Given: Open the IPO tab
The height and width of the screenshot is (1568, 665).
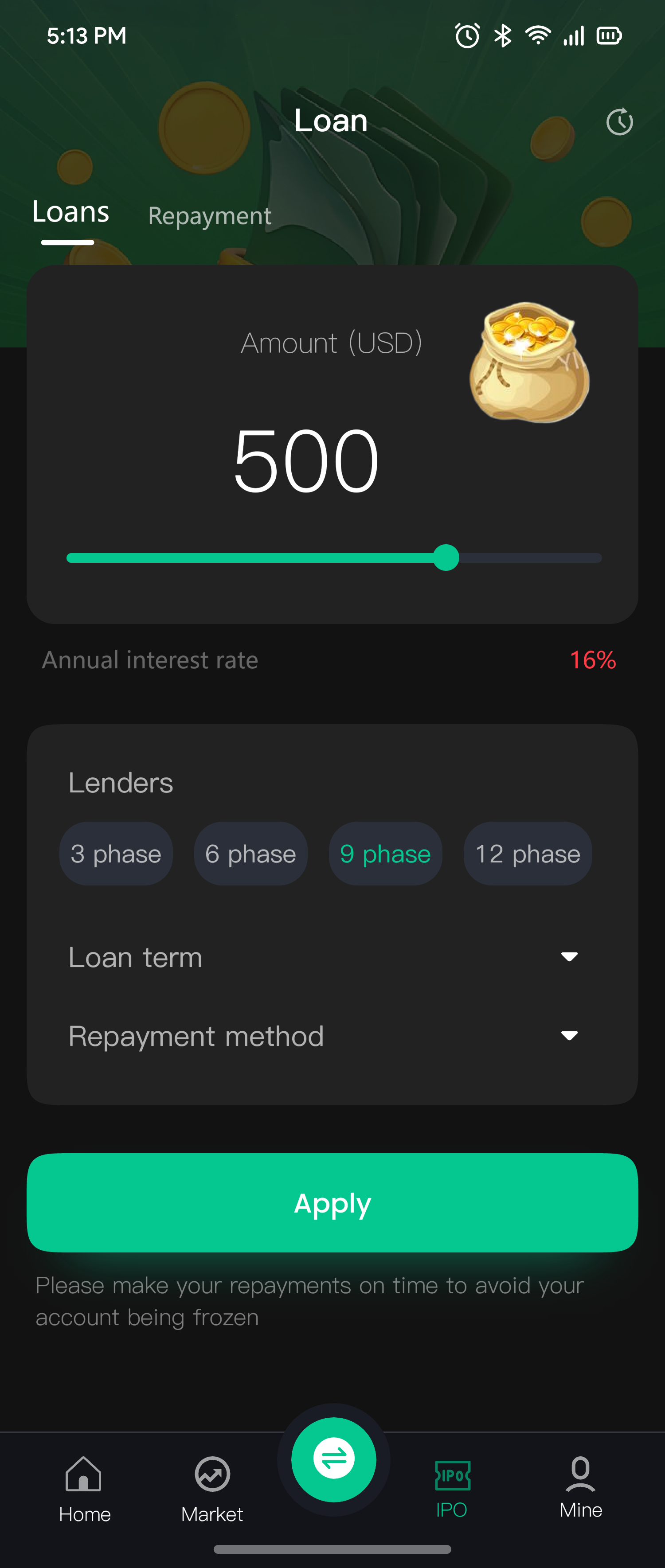Looking at the screenshot, I should point(451,1488).
